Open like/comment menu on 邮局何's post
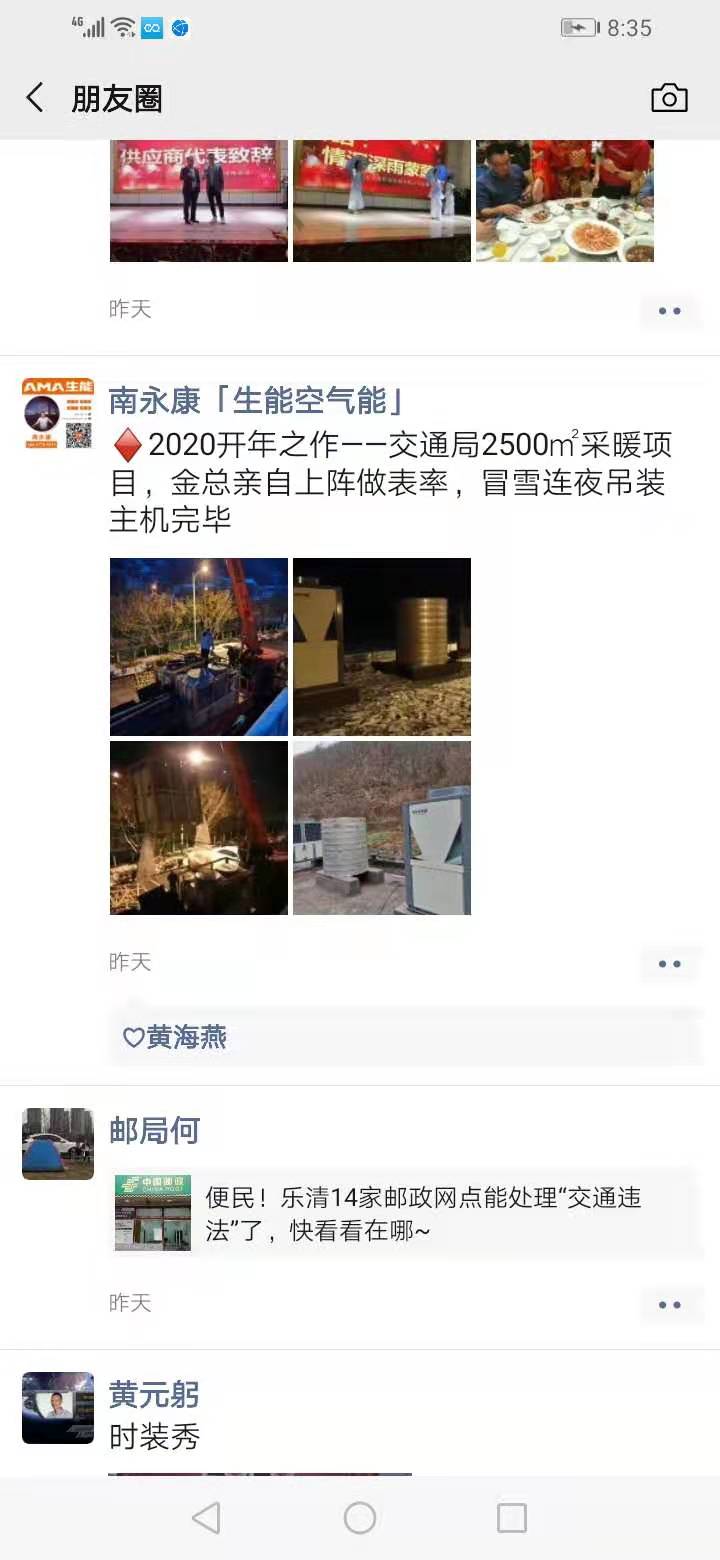Viewport: 720px width, 1560px height. [669, 1305]
